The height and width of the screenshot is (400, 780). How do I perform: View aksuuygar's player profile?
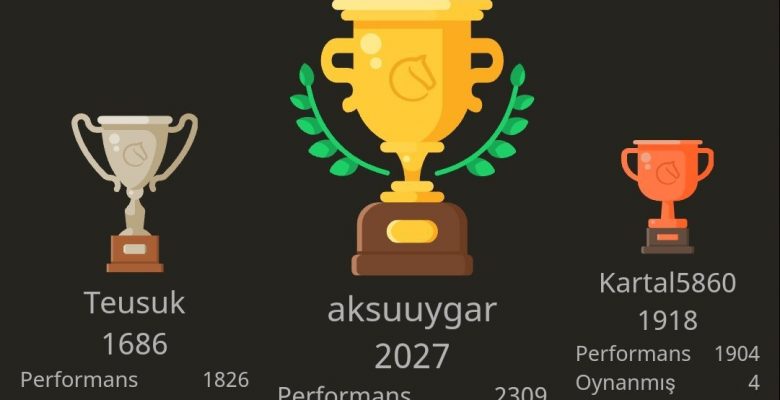(x=411, y=310)
